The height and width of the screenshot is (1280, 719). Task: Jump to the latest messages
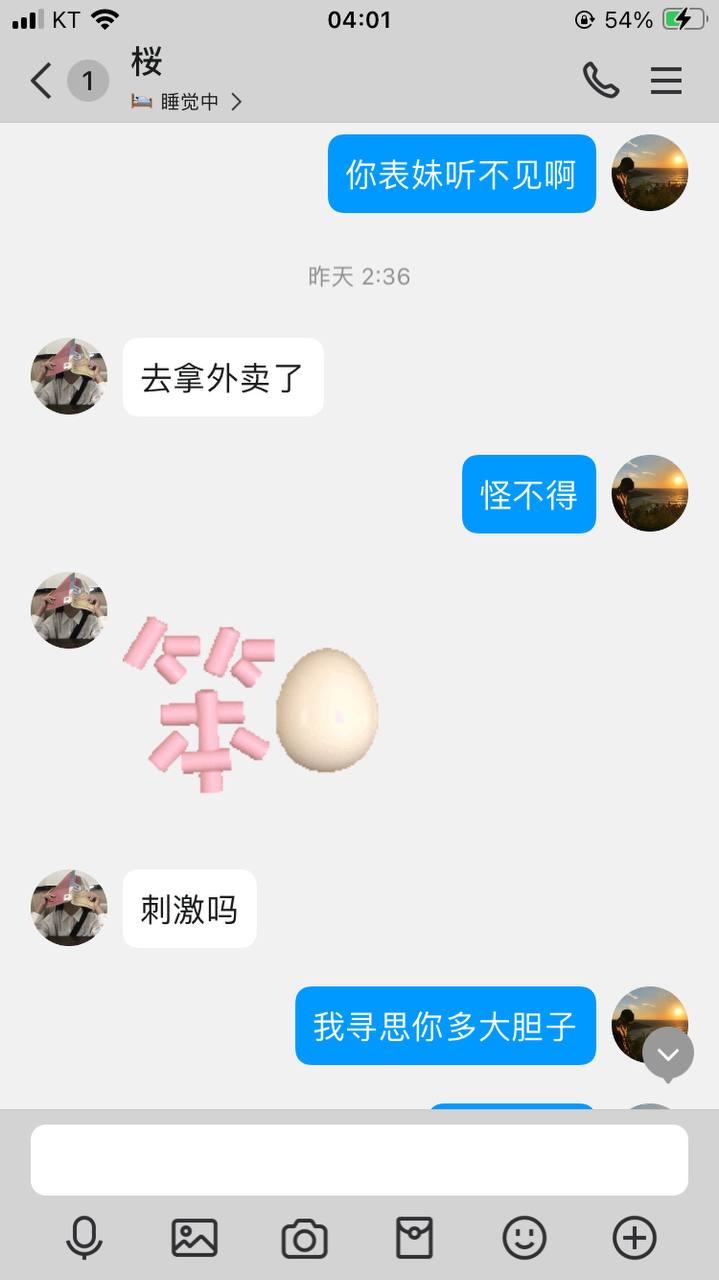pos(668,1054)
